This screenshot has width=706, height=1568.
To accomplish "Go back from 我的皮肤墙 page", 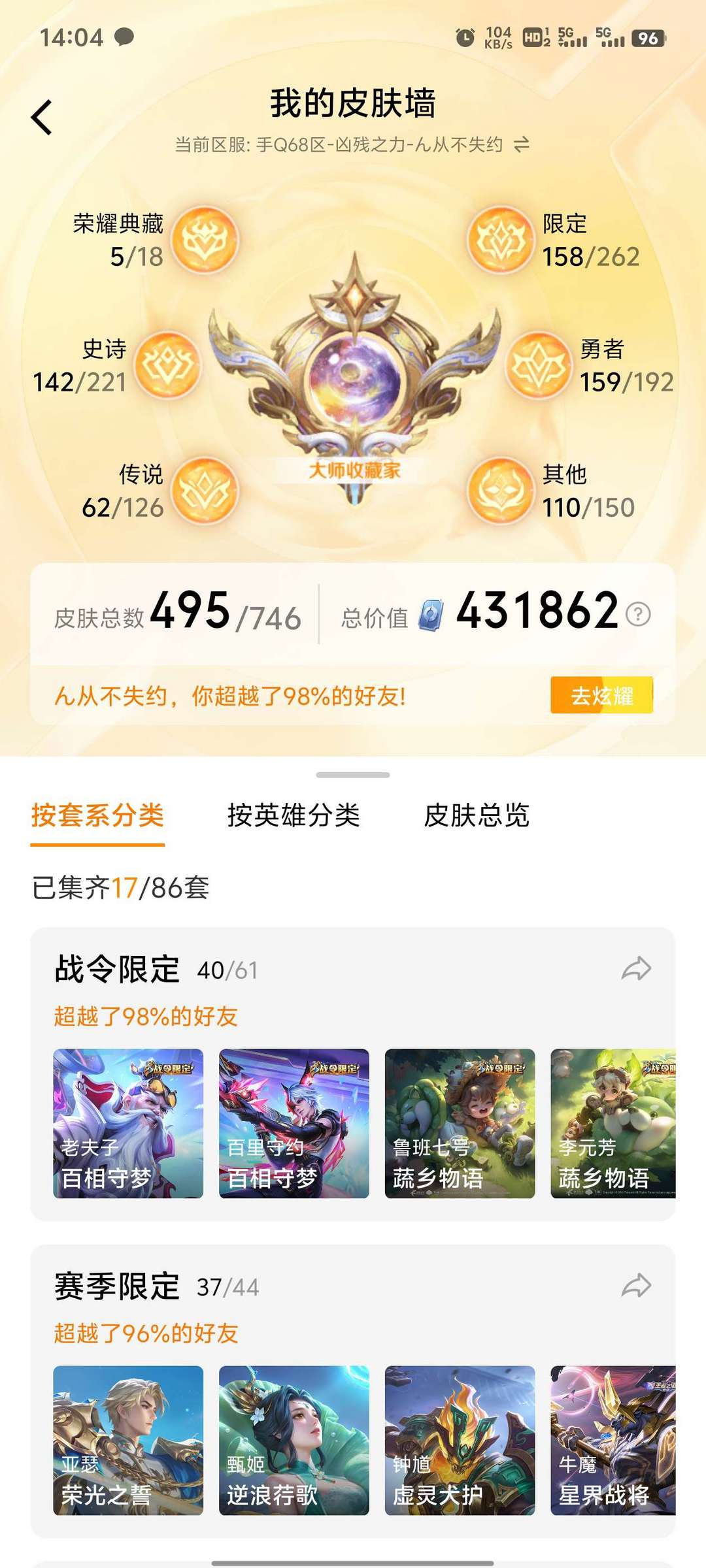I will 42,118.
